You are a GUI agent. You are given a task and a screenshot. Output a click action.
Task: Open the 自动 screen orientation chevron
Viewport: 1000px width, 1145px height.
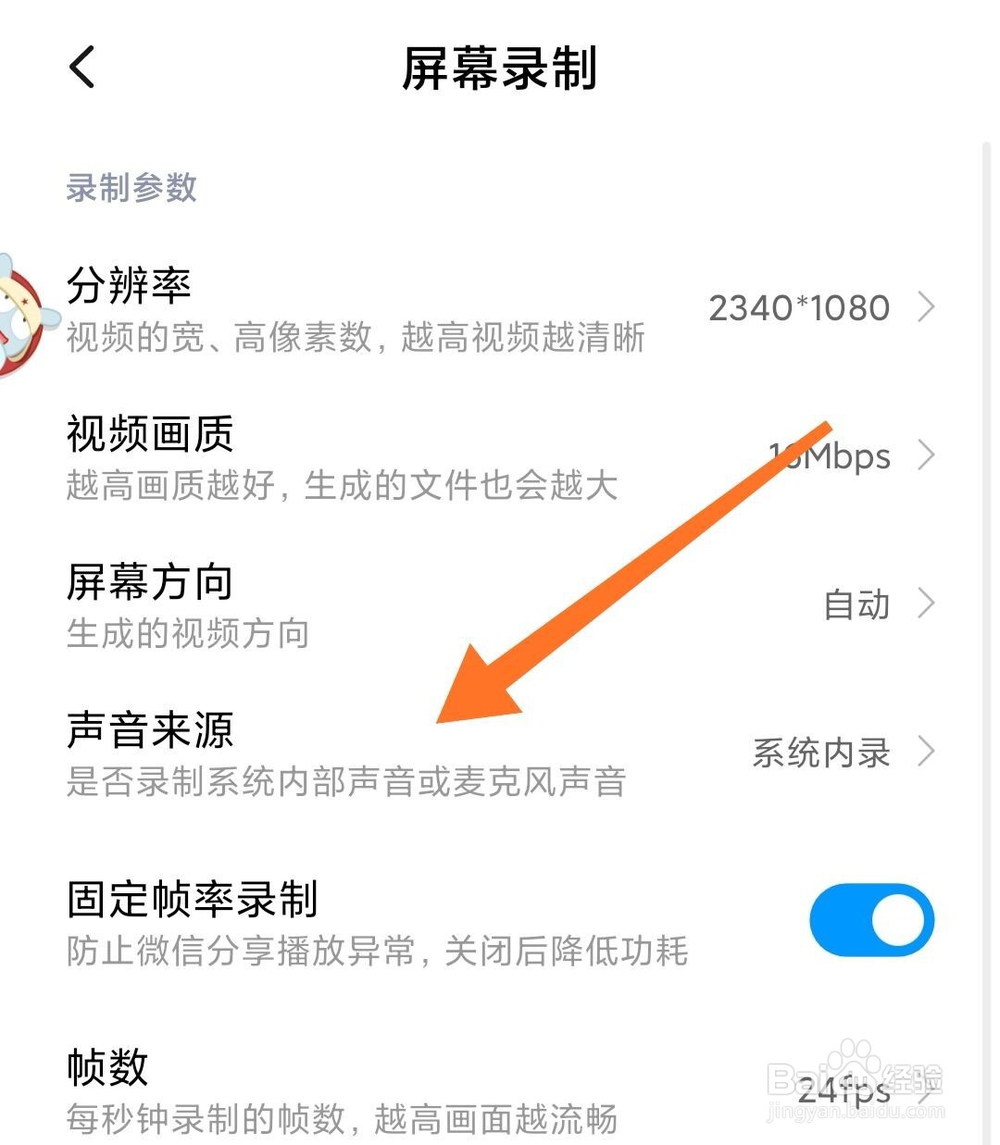coord(927,604)
